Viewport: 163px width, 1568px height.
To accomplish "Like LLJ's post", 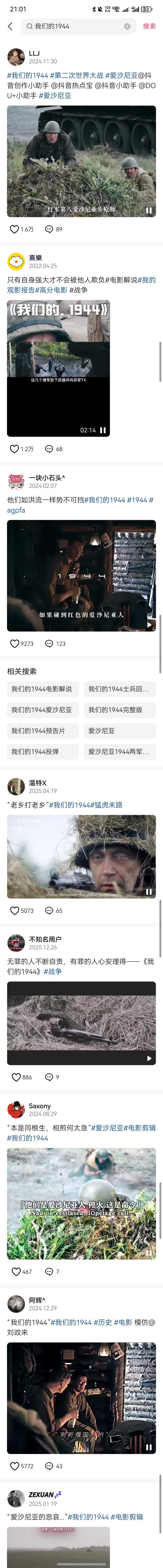I will pos(15,230).
